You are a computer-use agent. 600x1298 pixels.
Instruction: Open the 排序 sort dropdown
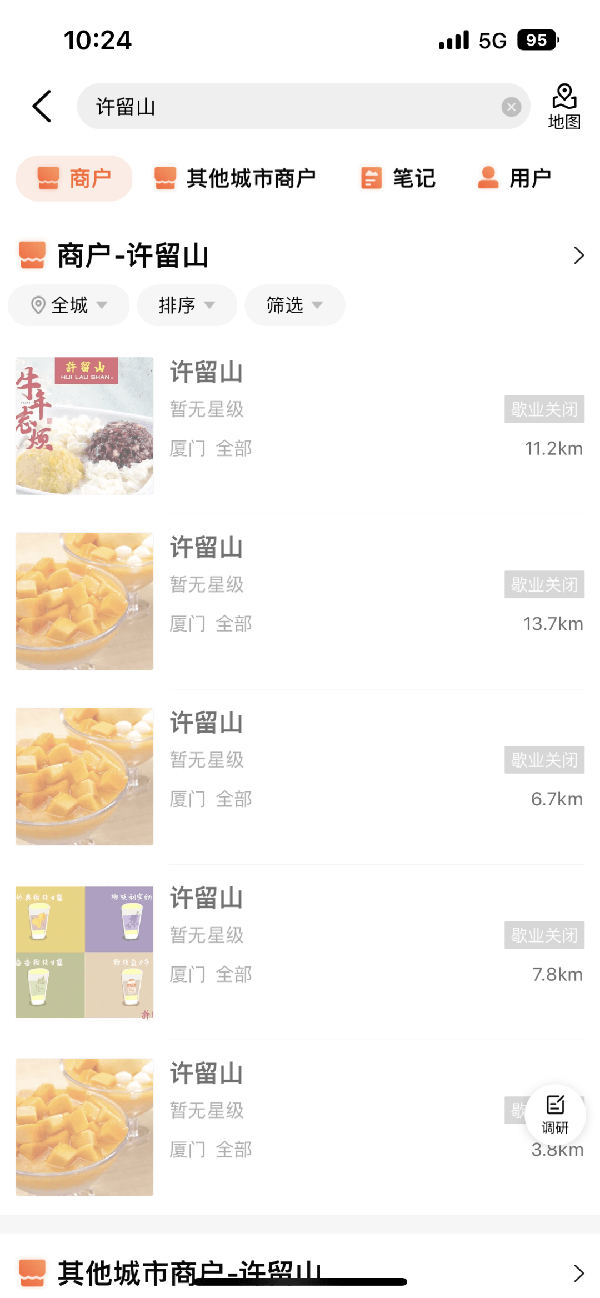click(187, 306)
